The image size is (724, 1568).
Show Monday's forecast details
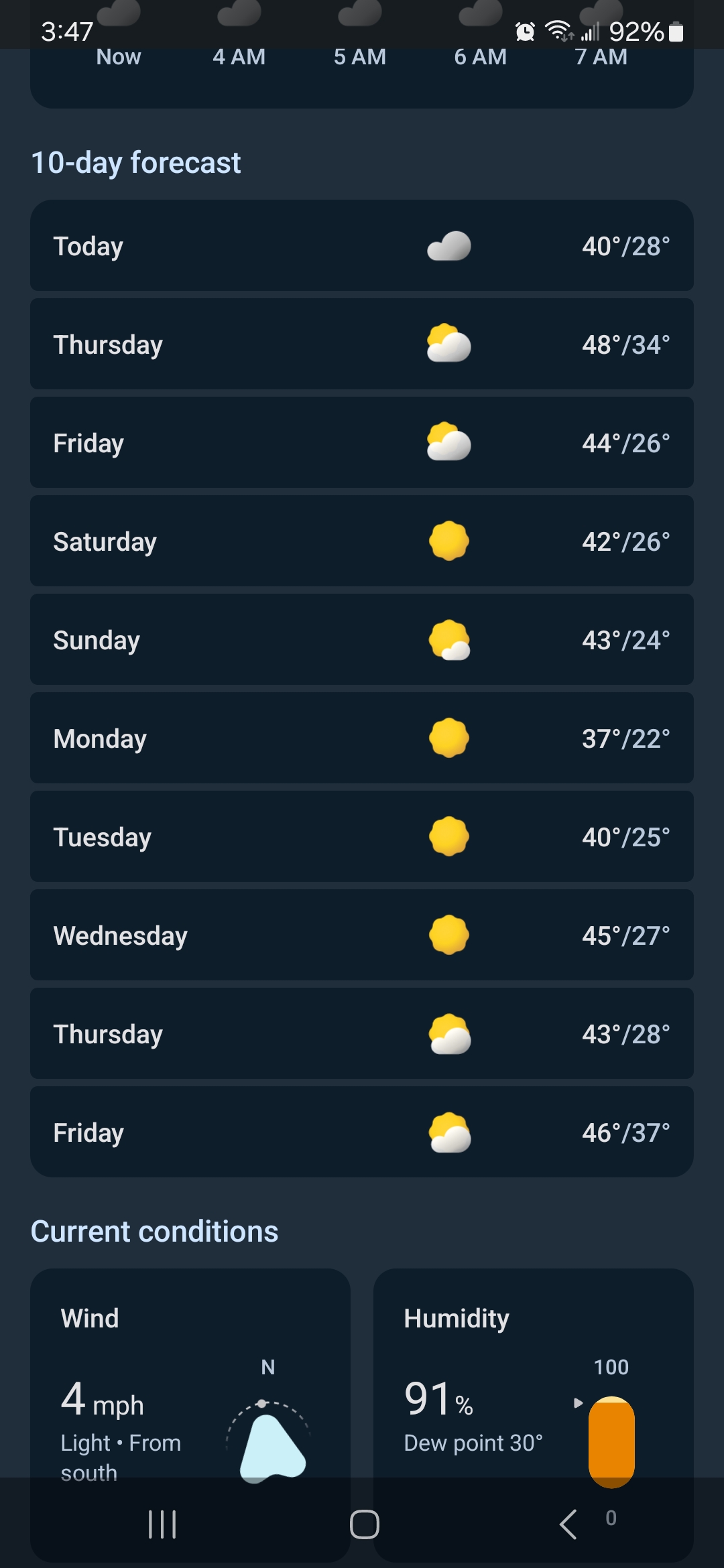pyautogui.click(x=362, y=738)
